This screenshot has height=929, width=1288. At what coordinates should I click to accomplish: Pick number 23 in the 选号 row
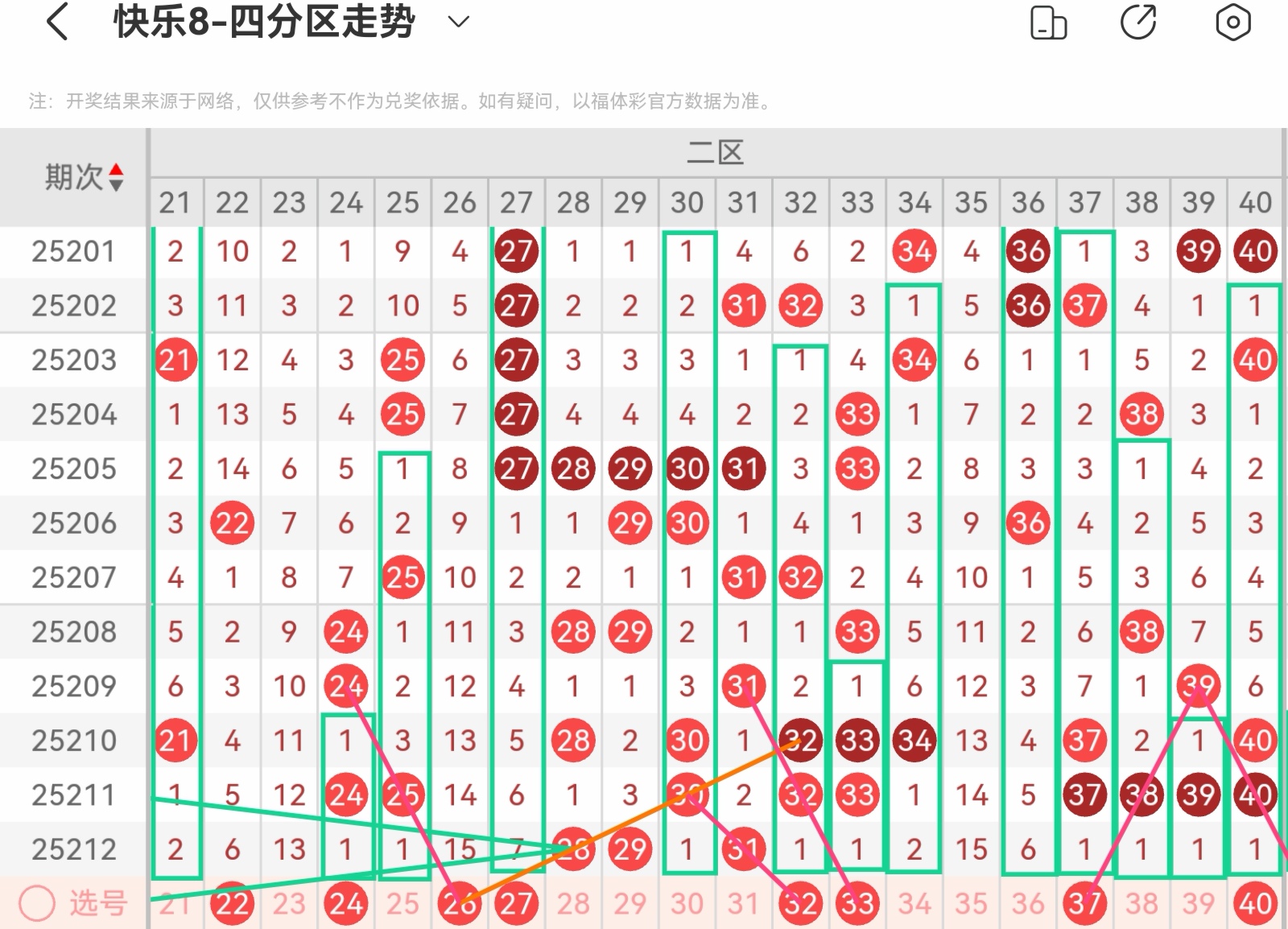[x=289, y=904]
